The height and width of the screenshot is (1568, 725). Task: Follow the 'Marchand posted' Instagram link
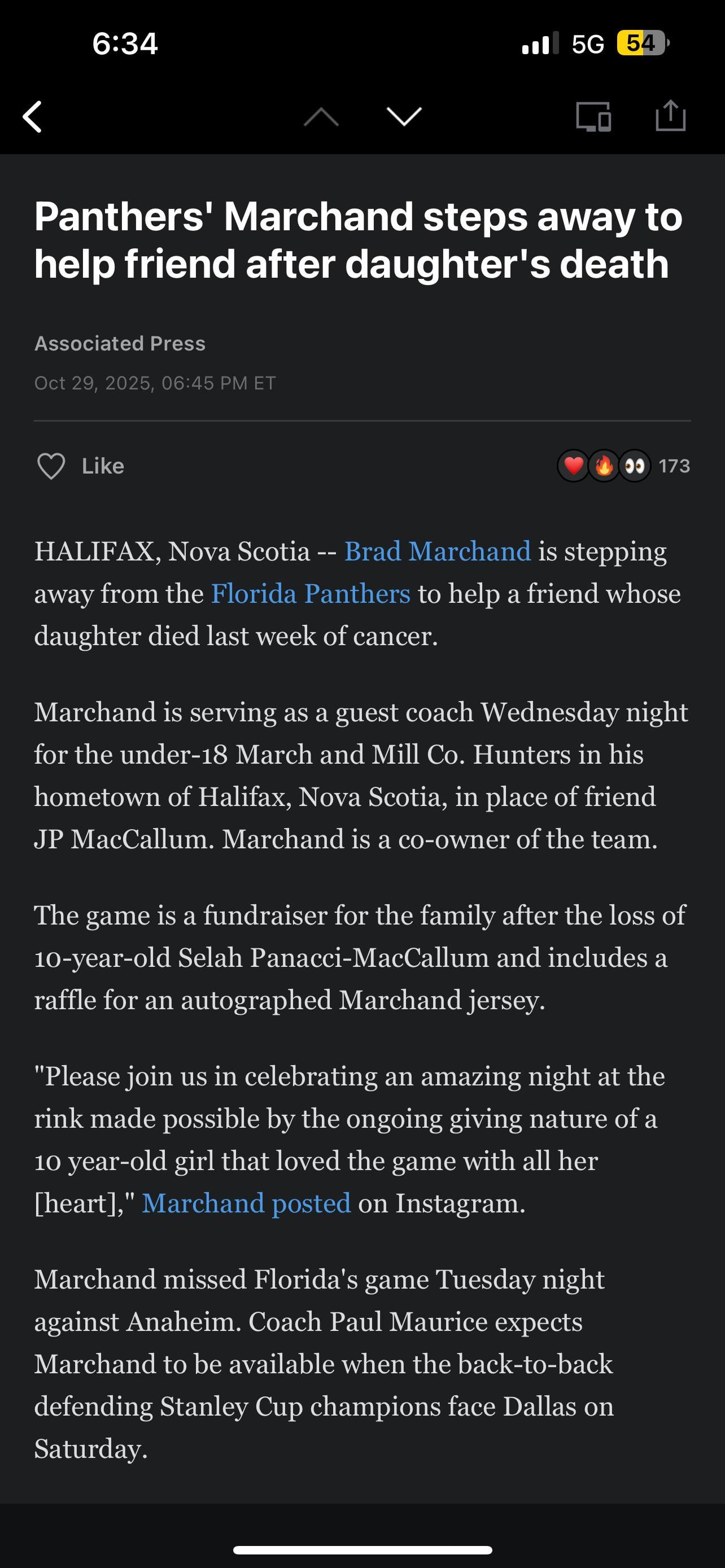click(x=246, y=1203)
